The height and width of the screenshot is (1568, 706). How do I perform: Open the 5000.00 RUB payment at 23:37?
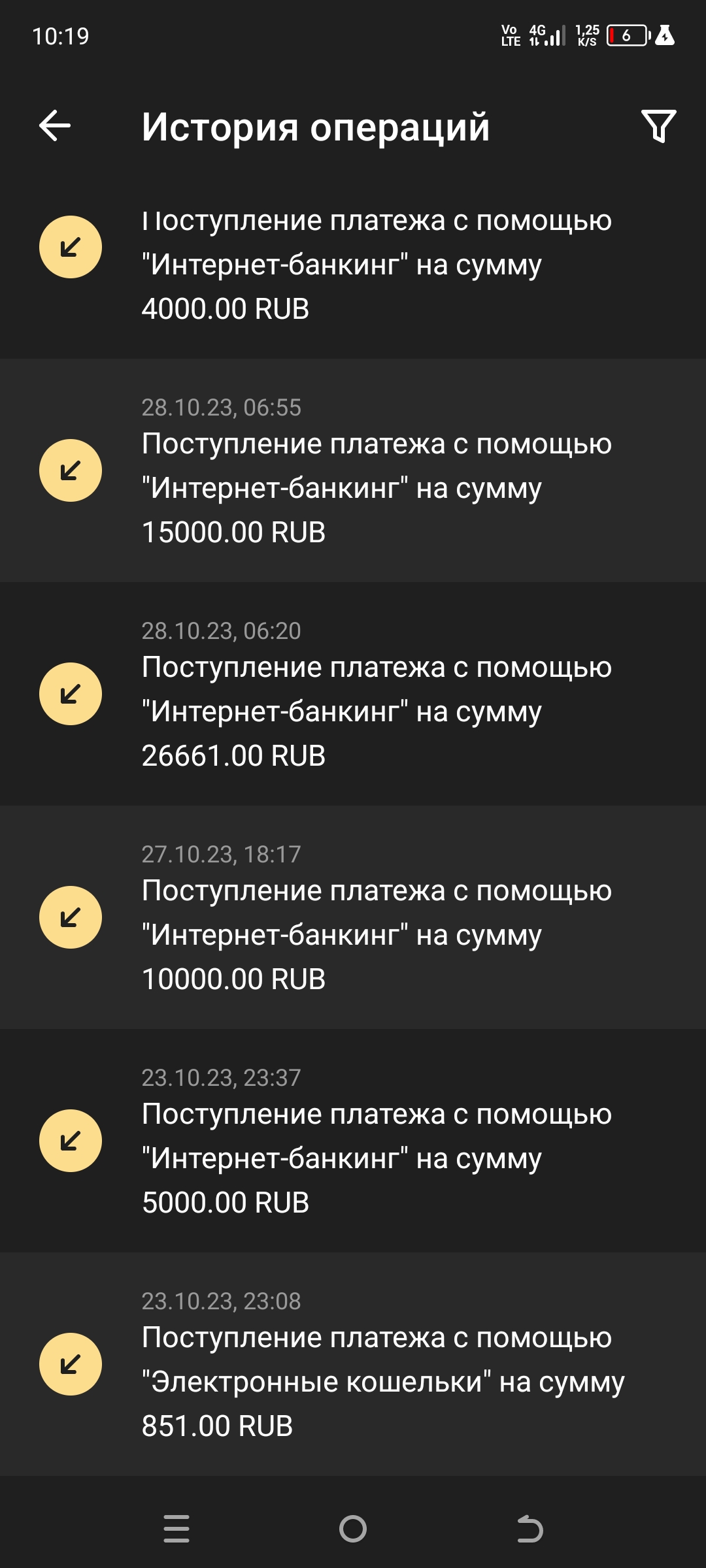pyautogui.click(x=353, y=1141)
